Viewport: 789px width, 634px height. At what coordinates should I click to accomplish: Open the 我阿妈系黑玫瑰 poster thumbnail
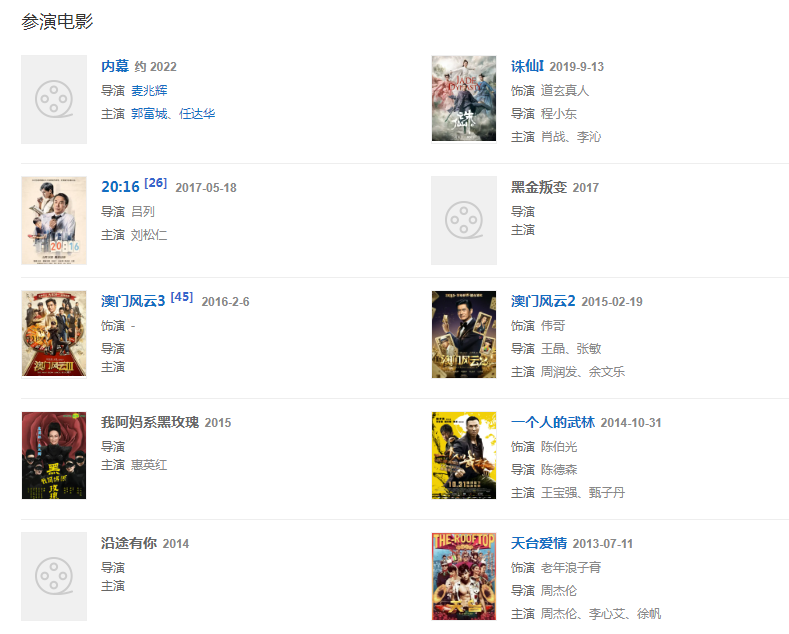pyautogui.click(x=54, y=455)
